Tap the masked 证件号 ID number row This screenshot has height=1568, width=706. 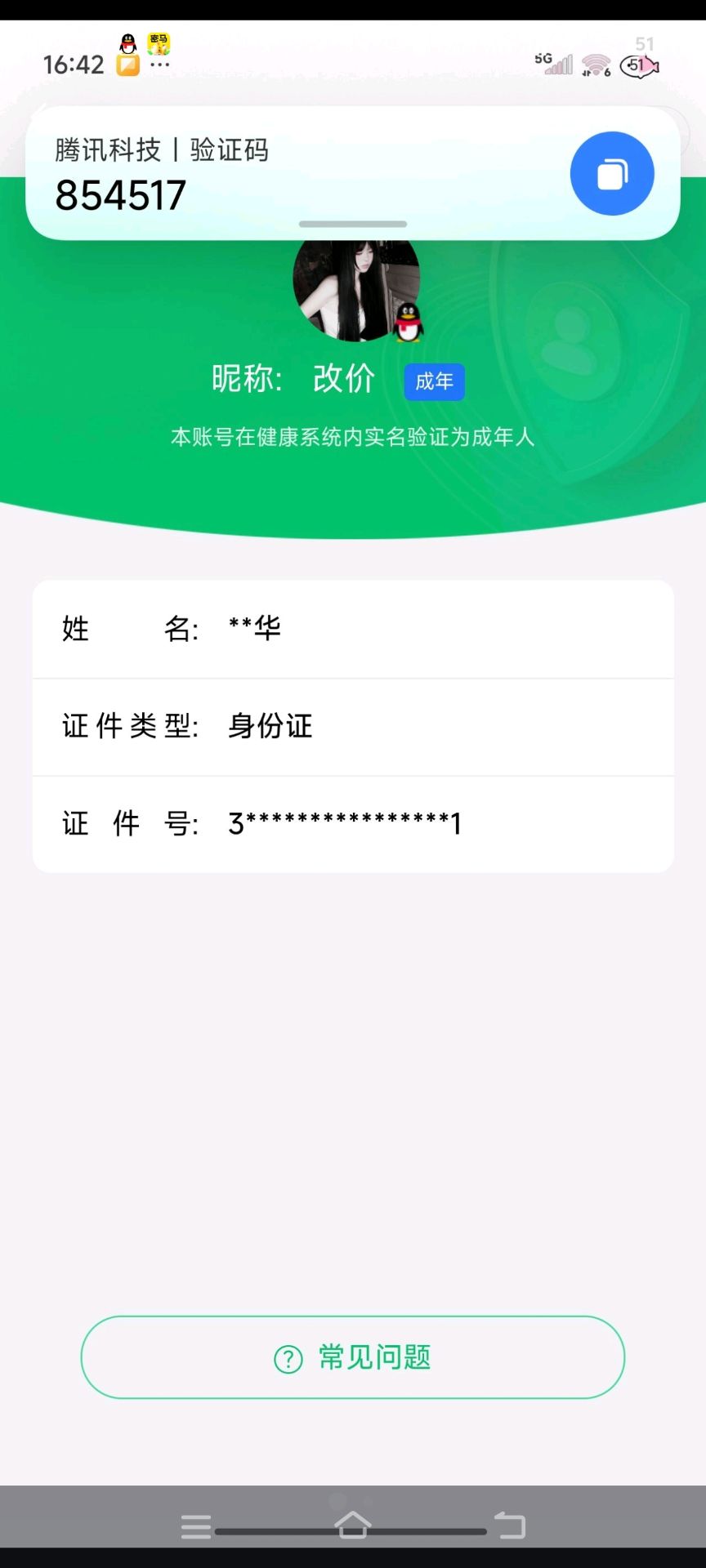352,823
